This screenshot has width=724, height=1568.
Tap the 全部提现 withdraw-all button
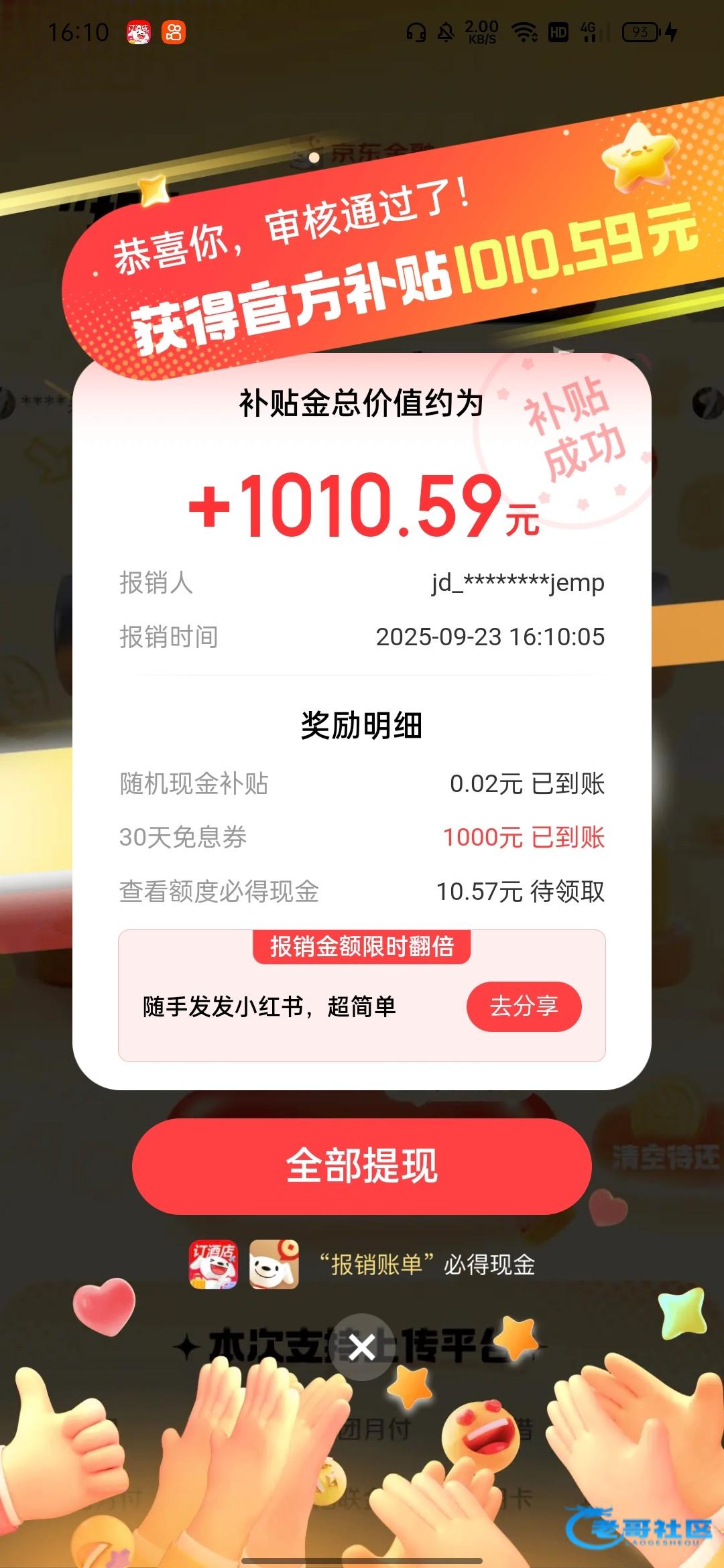coord(362,1166)
